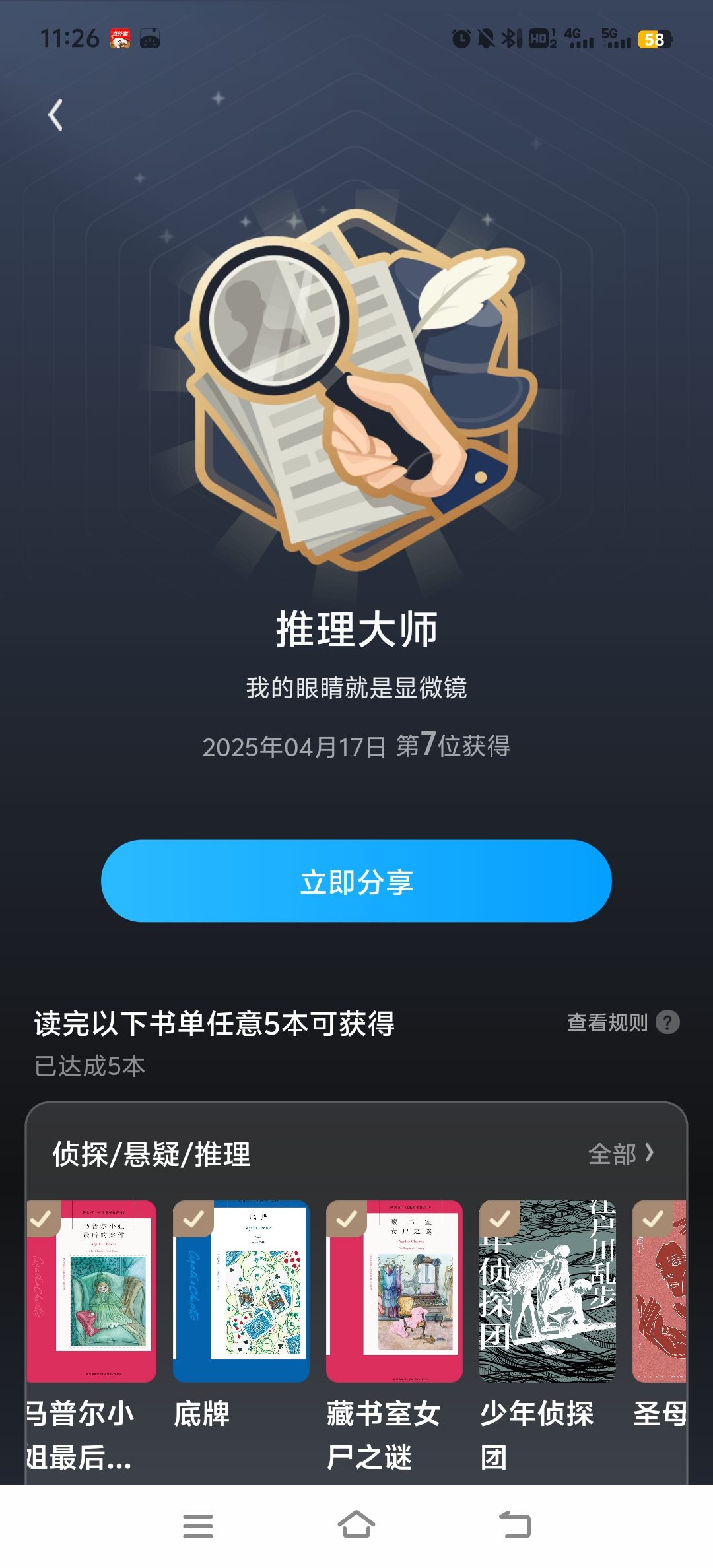
Task: Go back using the top-left arrow
Action: 55,115
